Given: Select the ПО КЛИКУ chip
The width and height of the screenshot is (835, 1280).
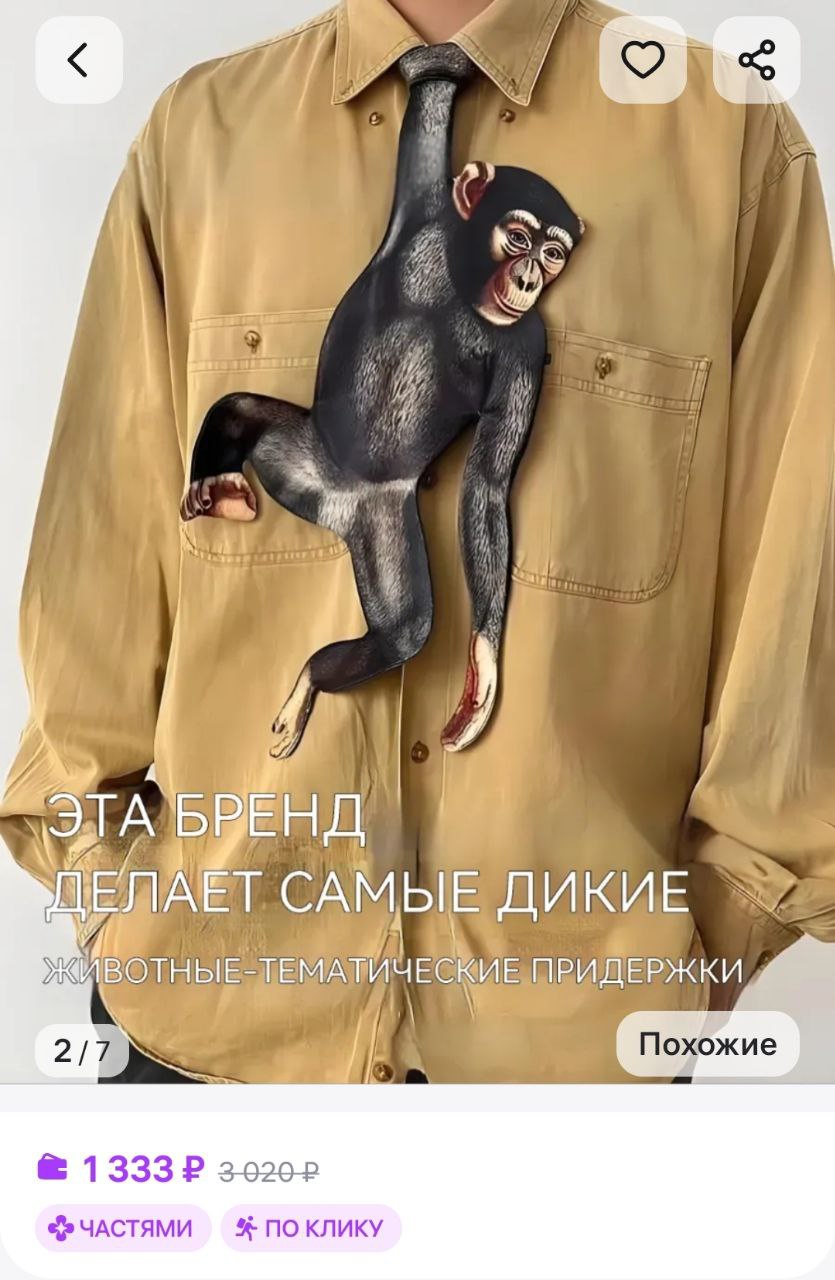Looking at the screenshot, I should (x=311, y=1228).
